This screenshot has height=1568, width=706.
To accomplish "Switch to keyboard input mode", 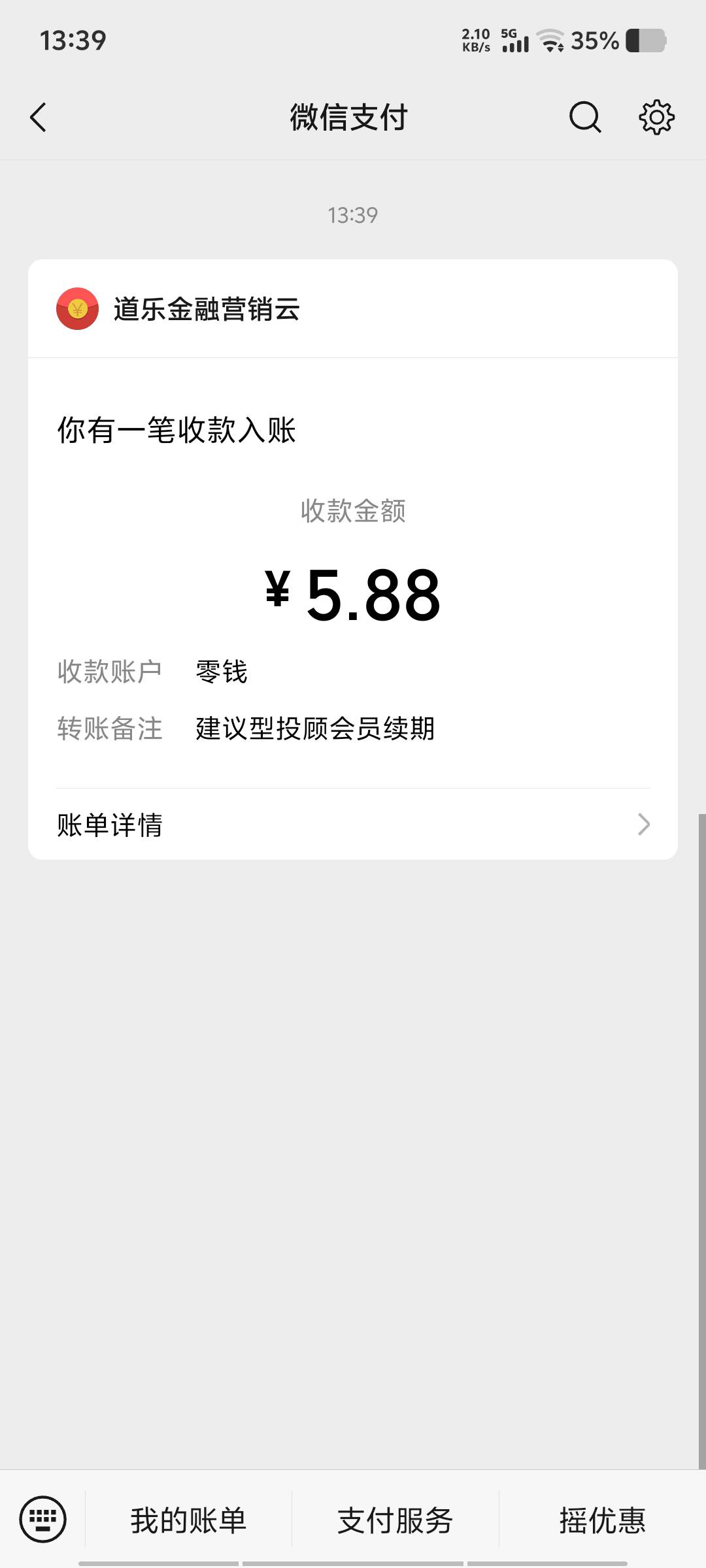I will click(43, 1519).
